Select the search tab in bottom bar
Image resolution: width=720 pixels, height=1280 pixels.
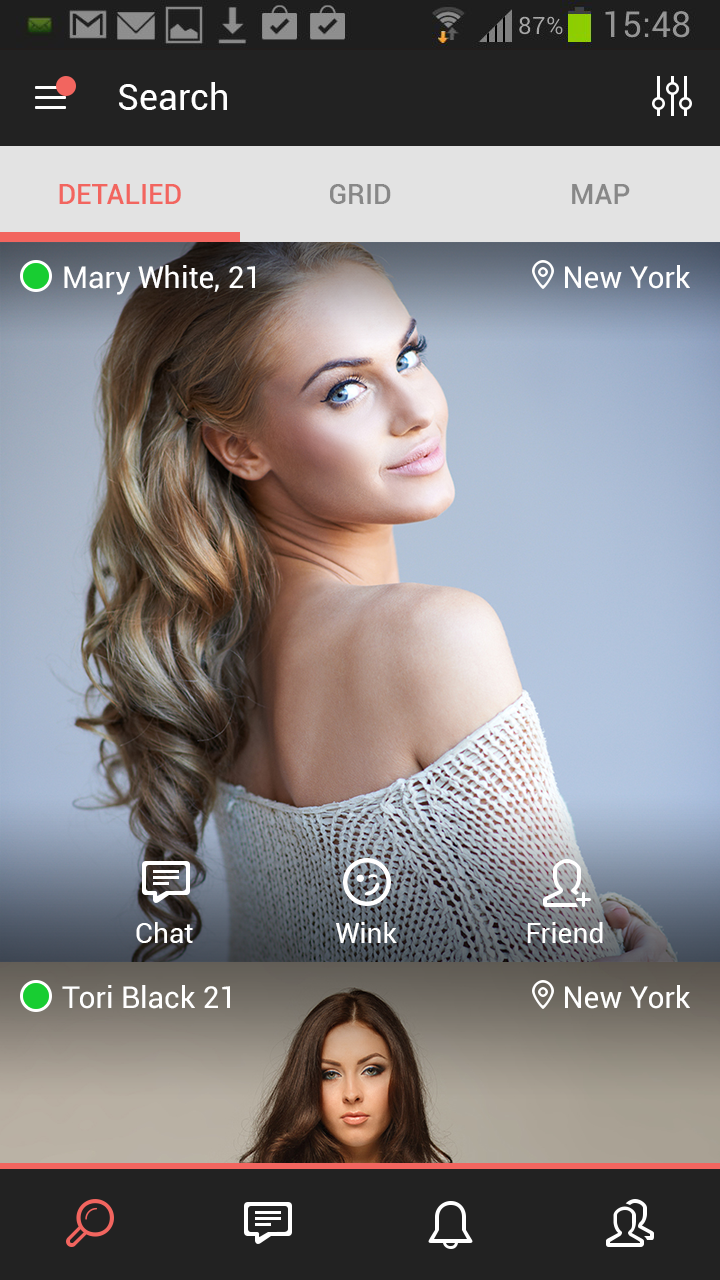coord(90,1224)
